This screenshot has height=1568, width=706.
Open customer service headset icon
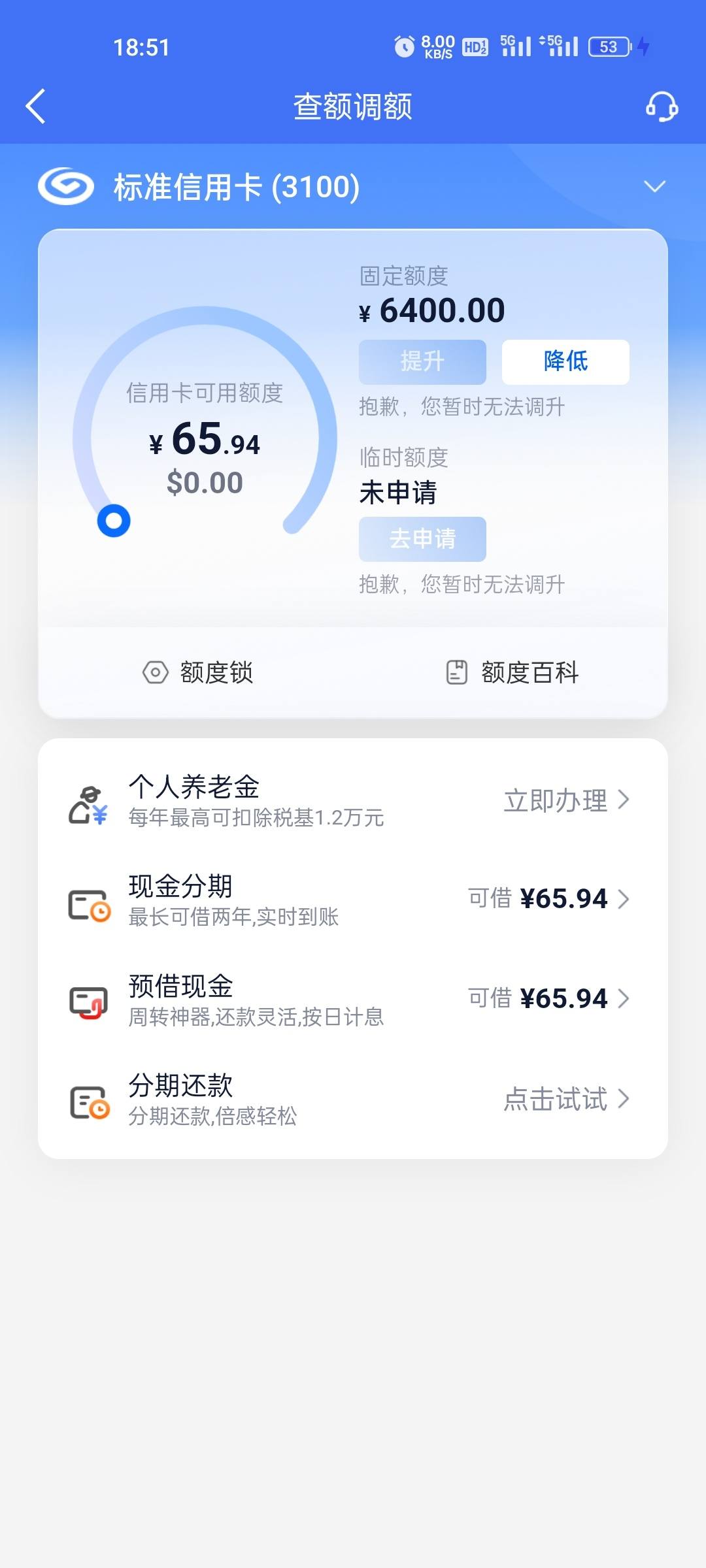click(x=662, y=106)
